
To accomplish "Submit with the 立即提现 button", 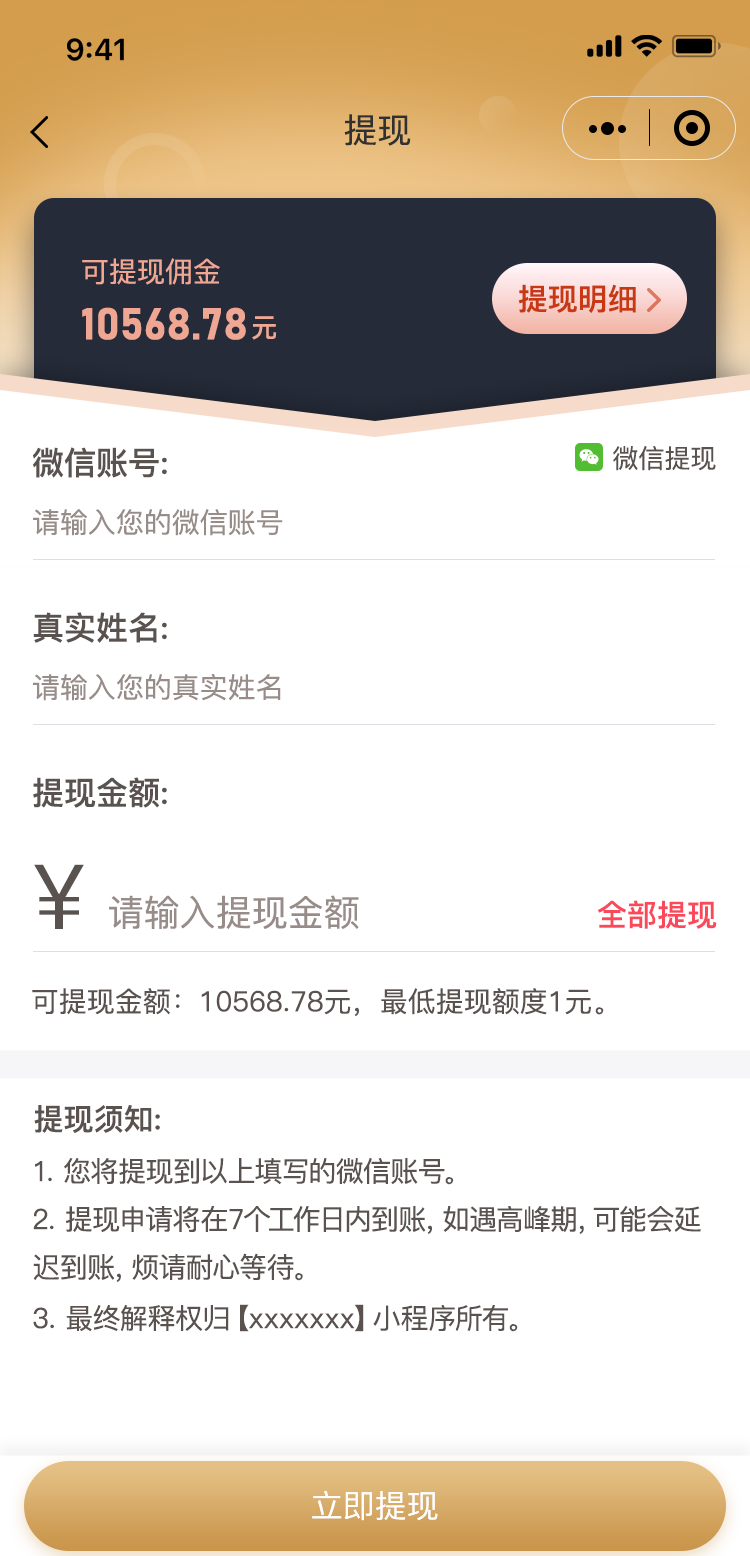I will [x=375, y=1506].
